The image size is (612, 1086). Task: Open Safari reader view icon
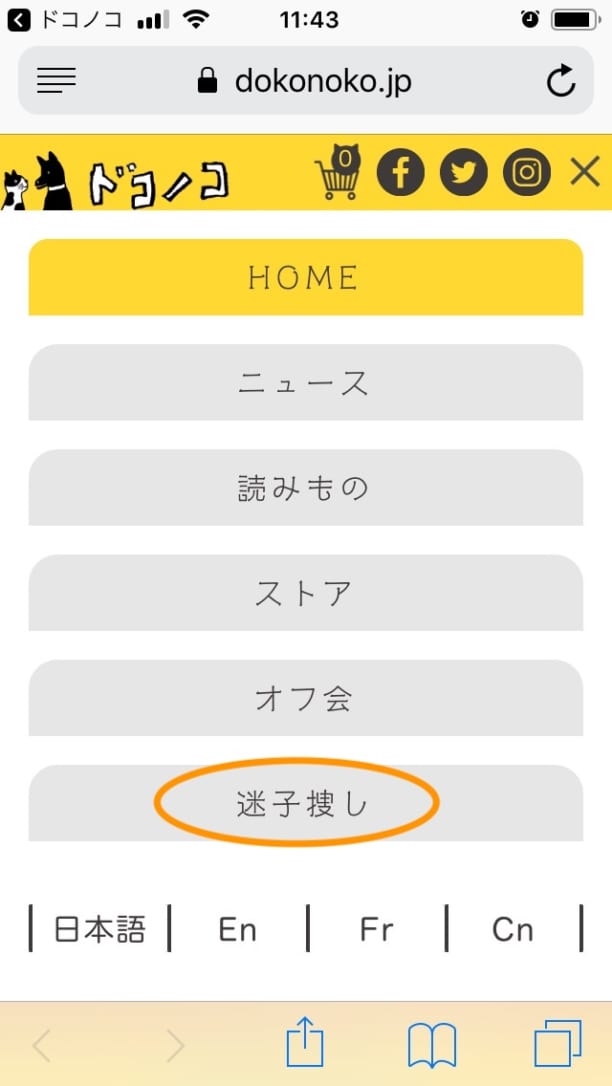[56, 81]
